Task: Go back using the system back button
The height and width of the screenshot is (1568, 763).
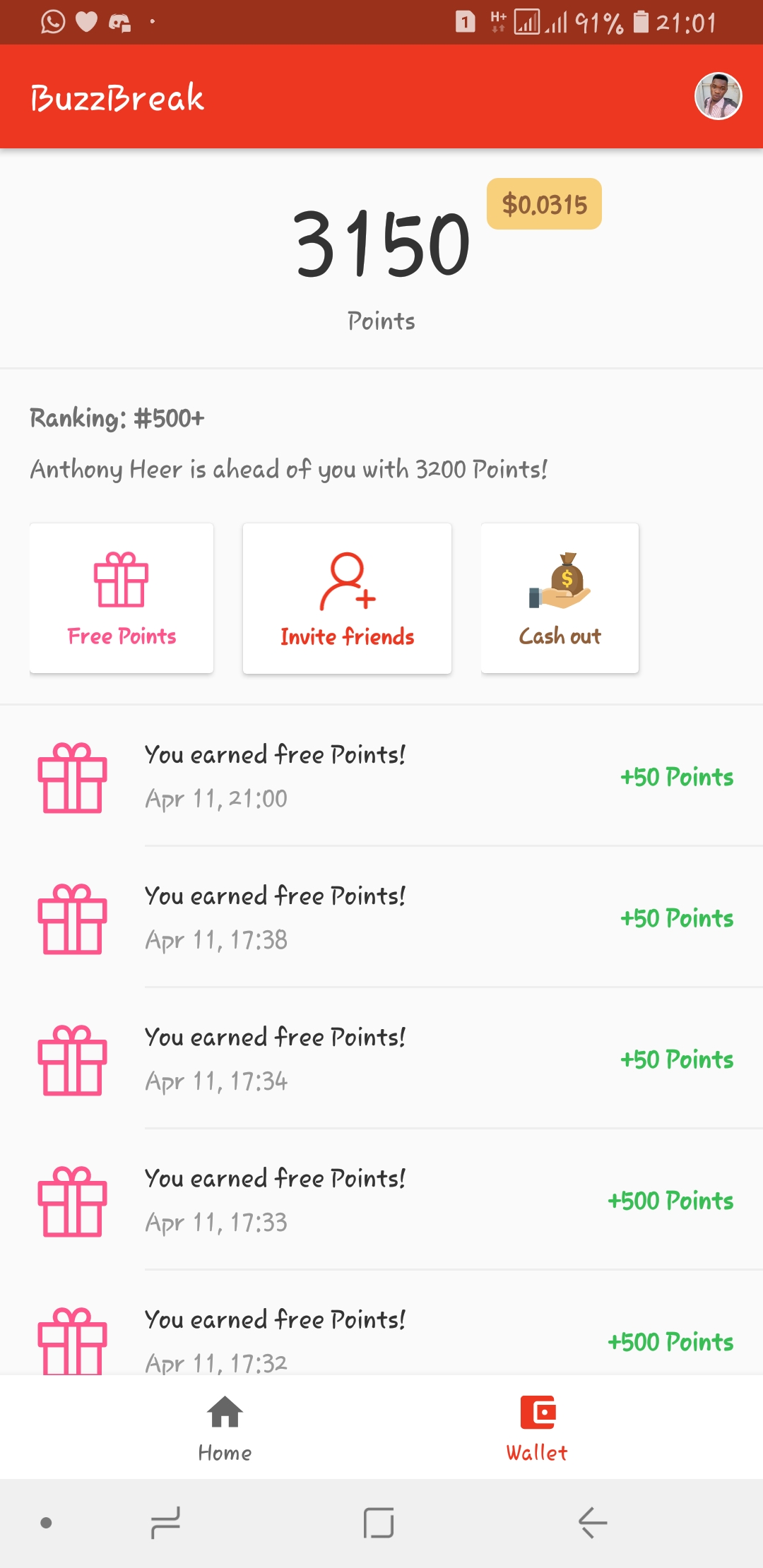Action: click(x=593, y=1522)
